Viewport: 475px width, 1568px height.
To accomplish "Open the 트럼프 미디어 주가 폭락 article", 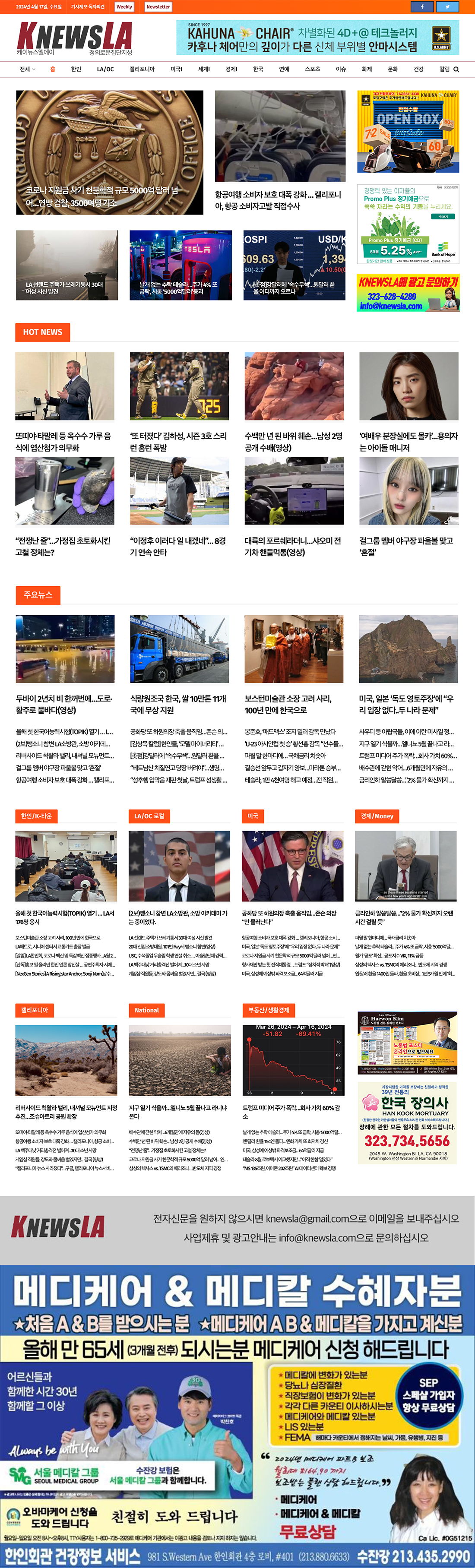I will [291, 1112].
